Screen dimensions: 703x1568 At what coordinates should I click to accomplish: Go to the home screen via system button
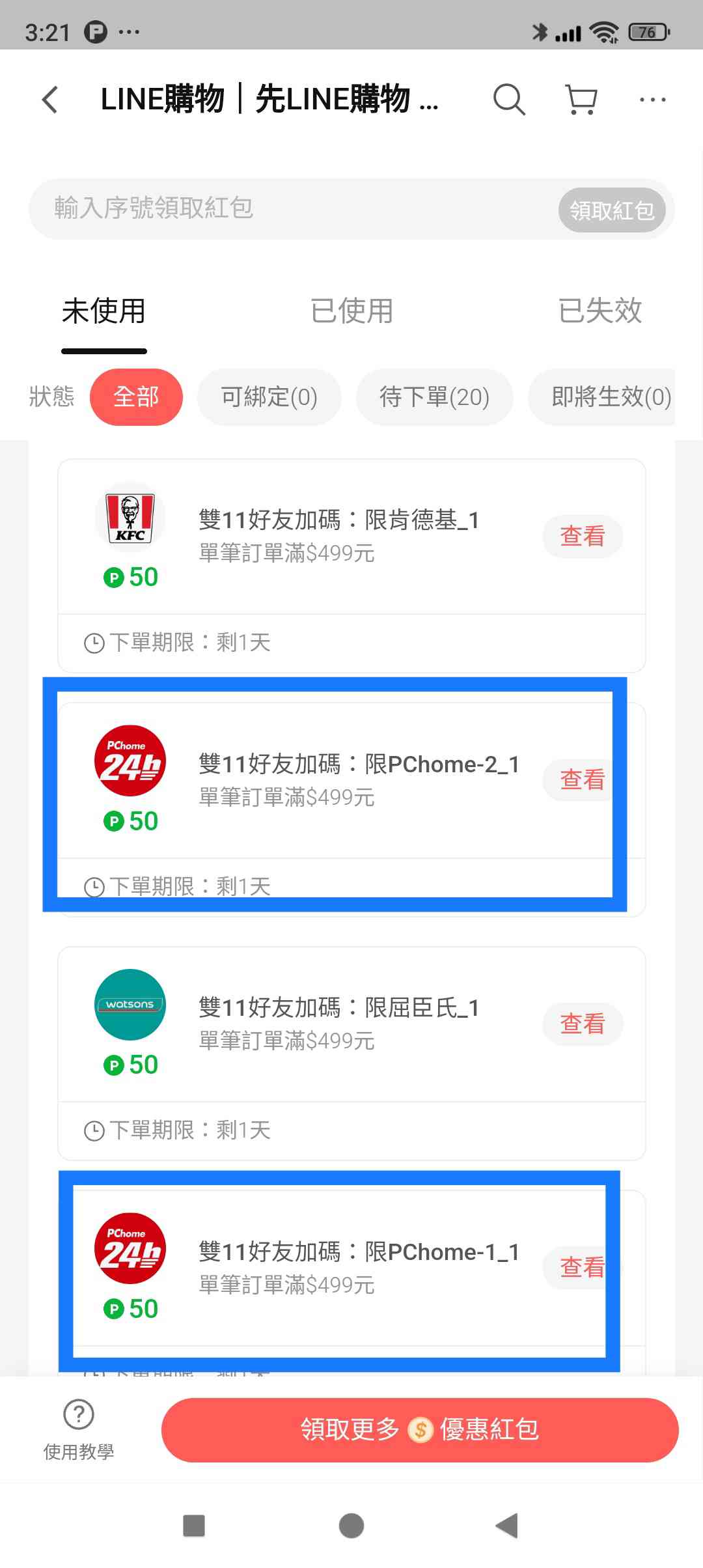tap(351, 1526)
